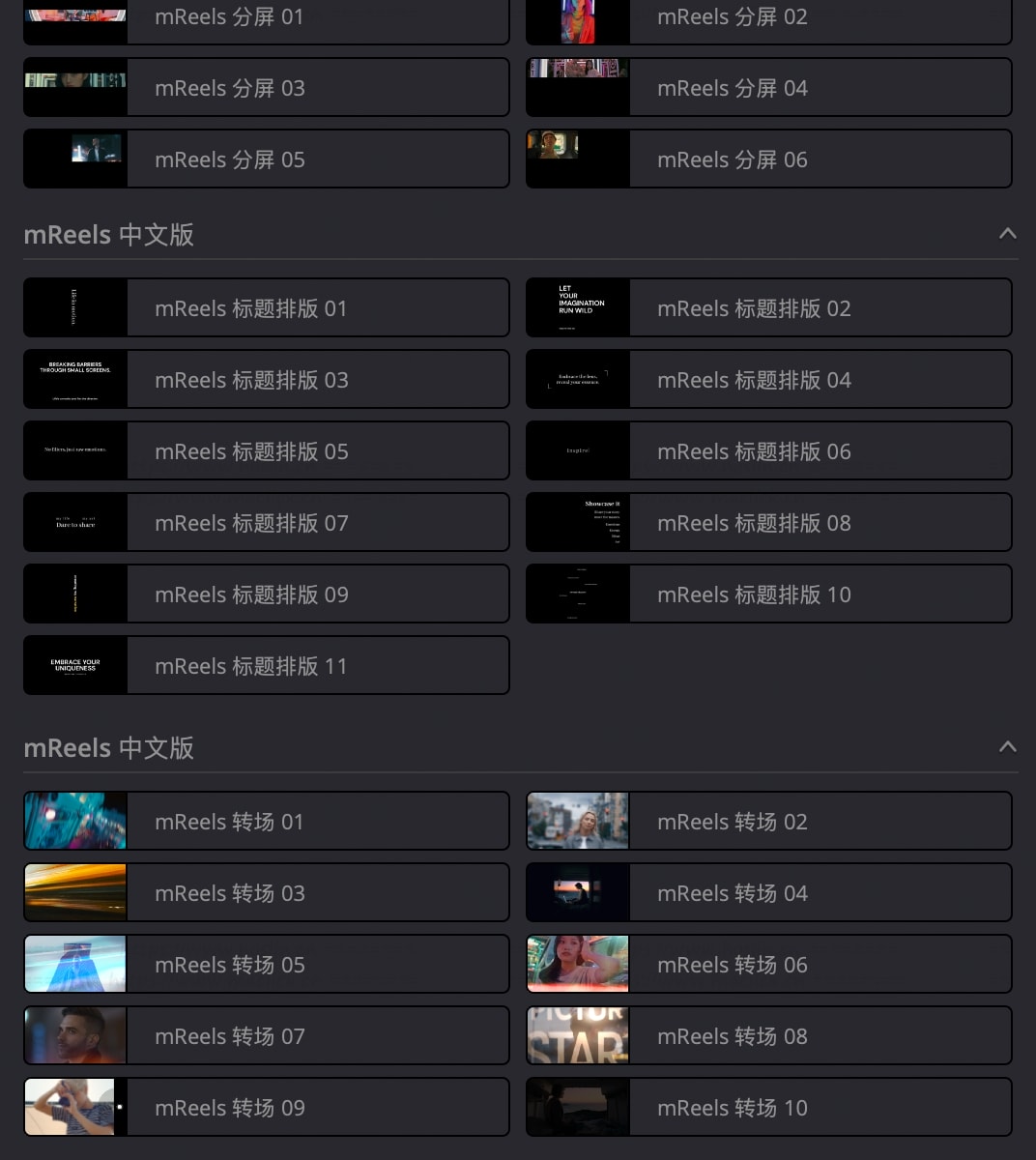Select mReels 标题排版 10

[769, 594]
